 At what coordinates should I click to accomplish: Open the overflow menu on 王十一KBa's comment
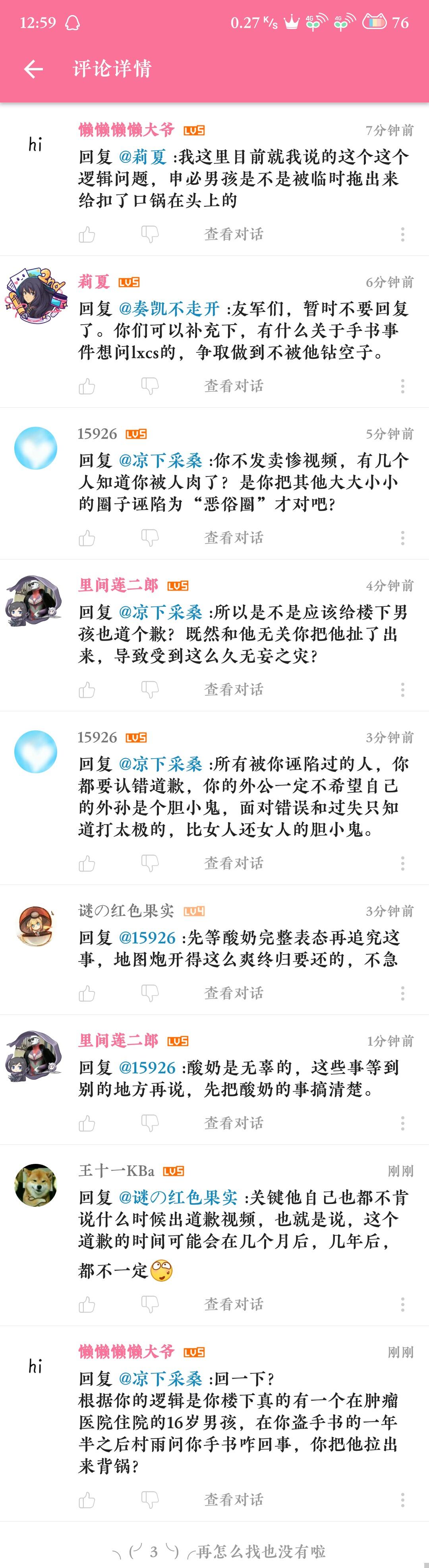[x=402, y=1304]
